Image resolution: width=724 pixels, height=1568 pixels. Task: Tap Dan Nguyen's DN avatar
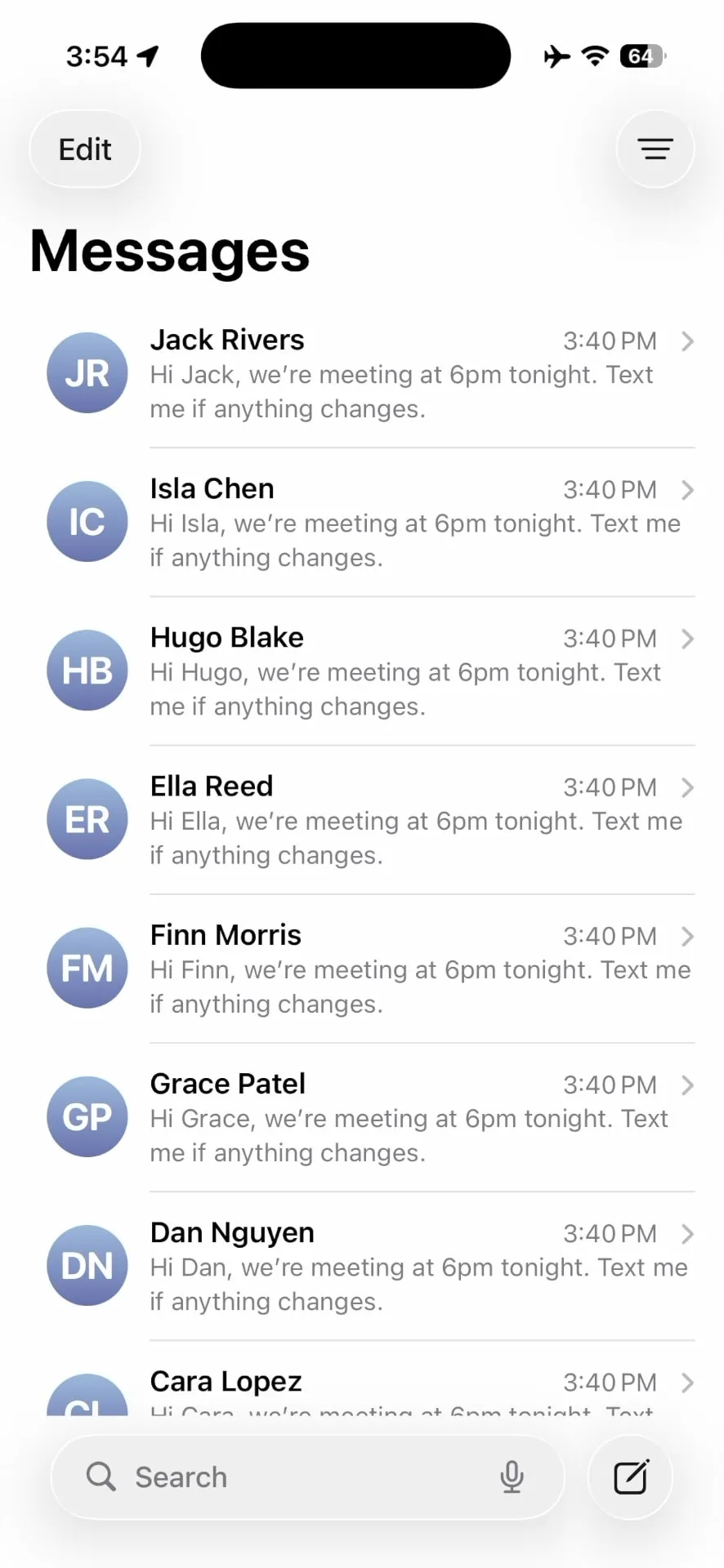(87, 1266)
